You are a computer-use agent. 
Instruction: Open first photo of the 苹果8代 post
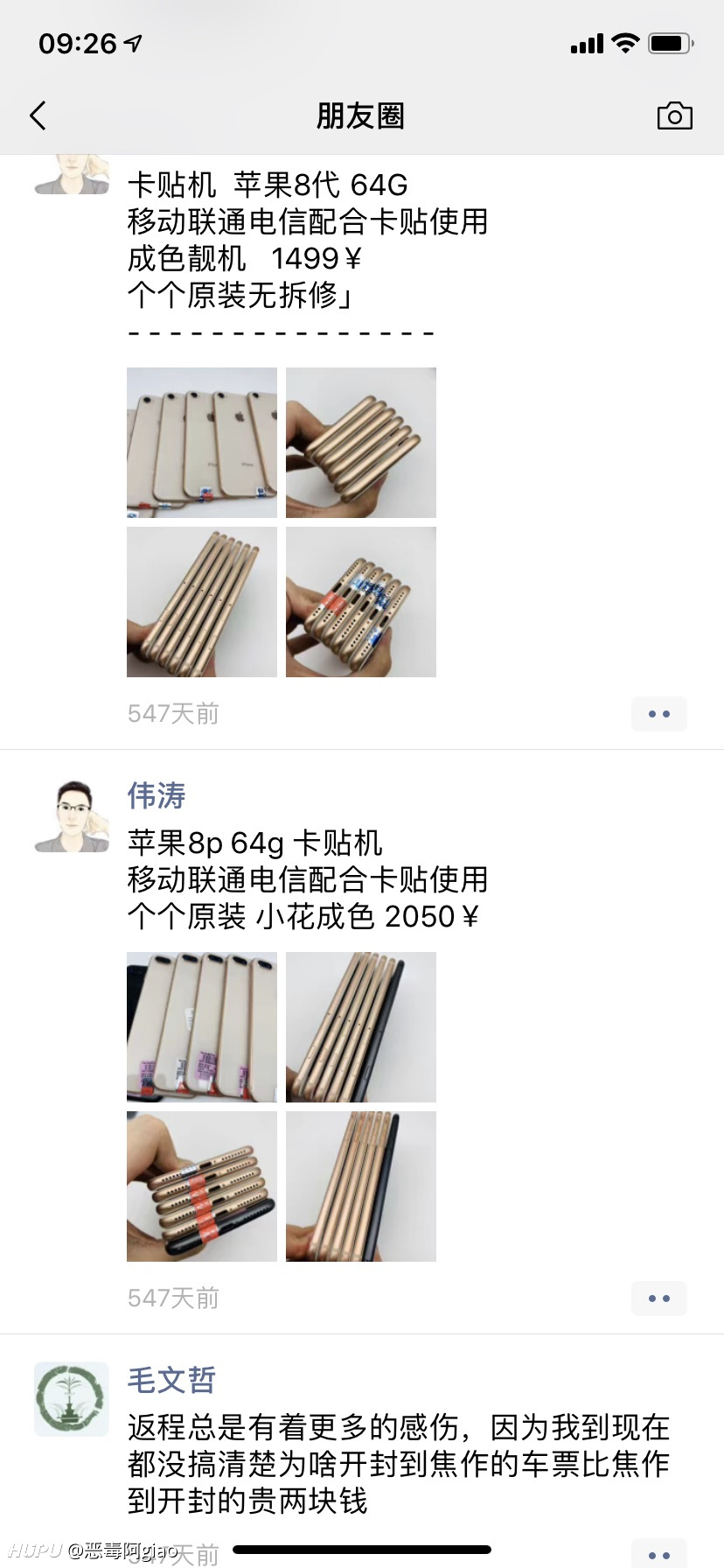pyautogui.click(x=202, y=443)
